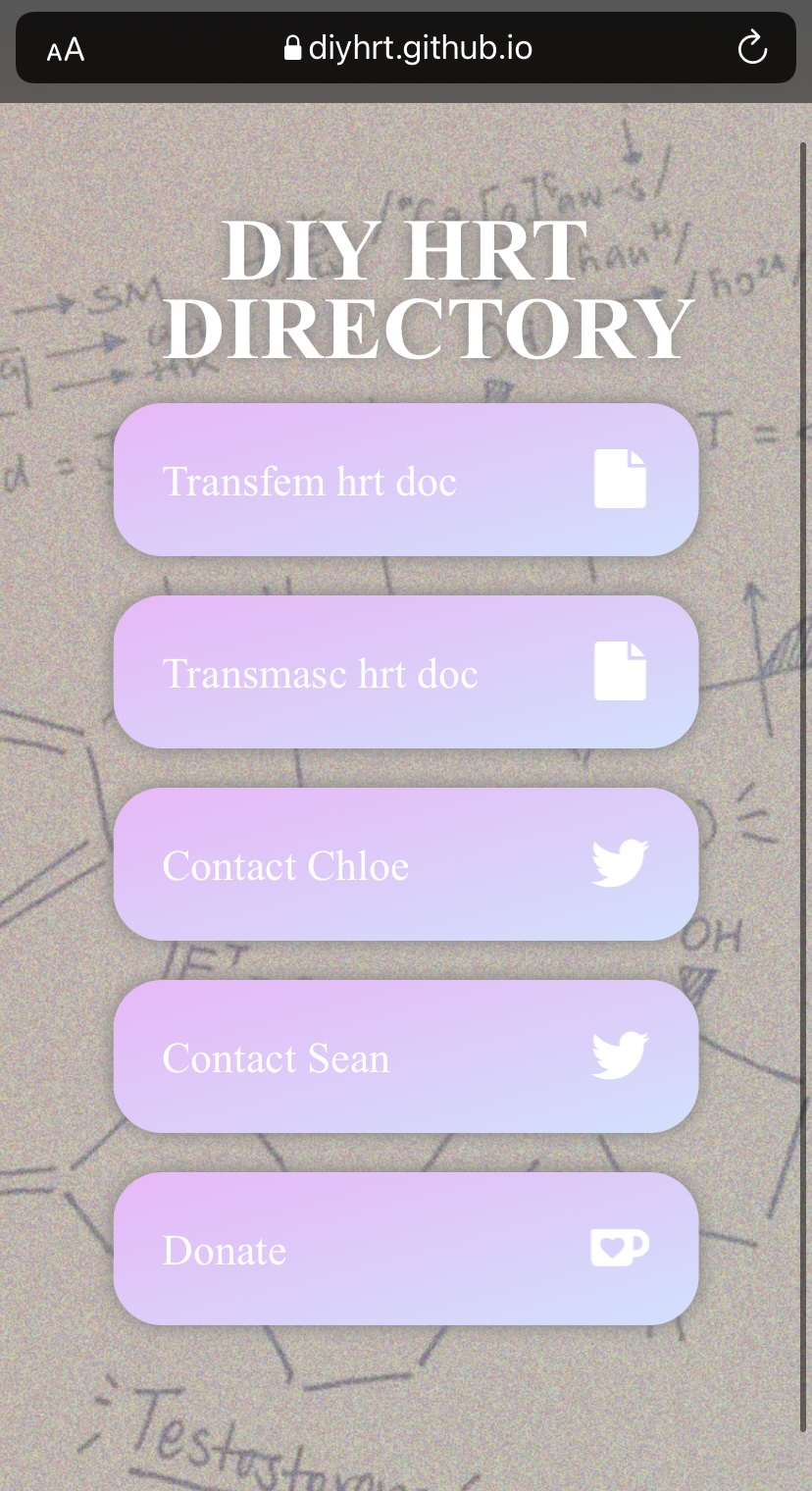Screen dimensions: 812x1491
Task: Open the Transfem hrt doc link
Action: [406, 480]
